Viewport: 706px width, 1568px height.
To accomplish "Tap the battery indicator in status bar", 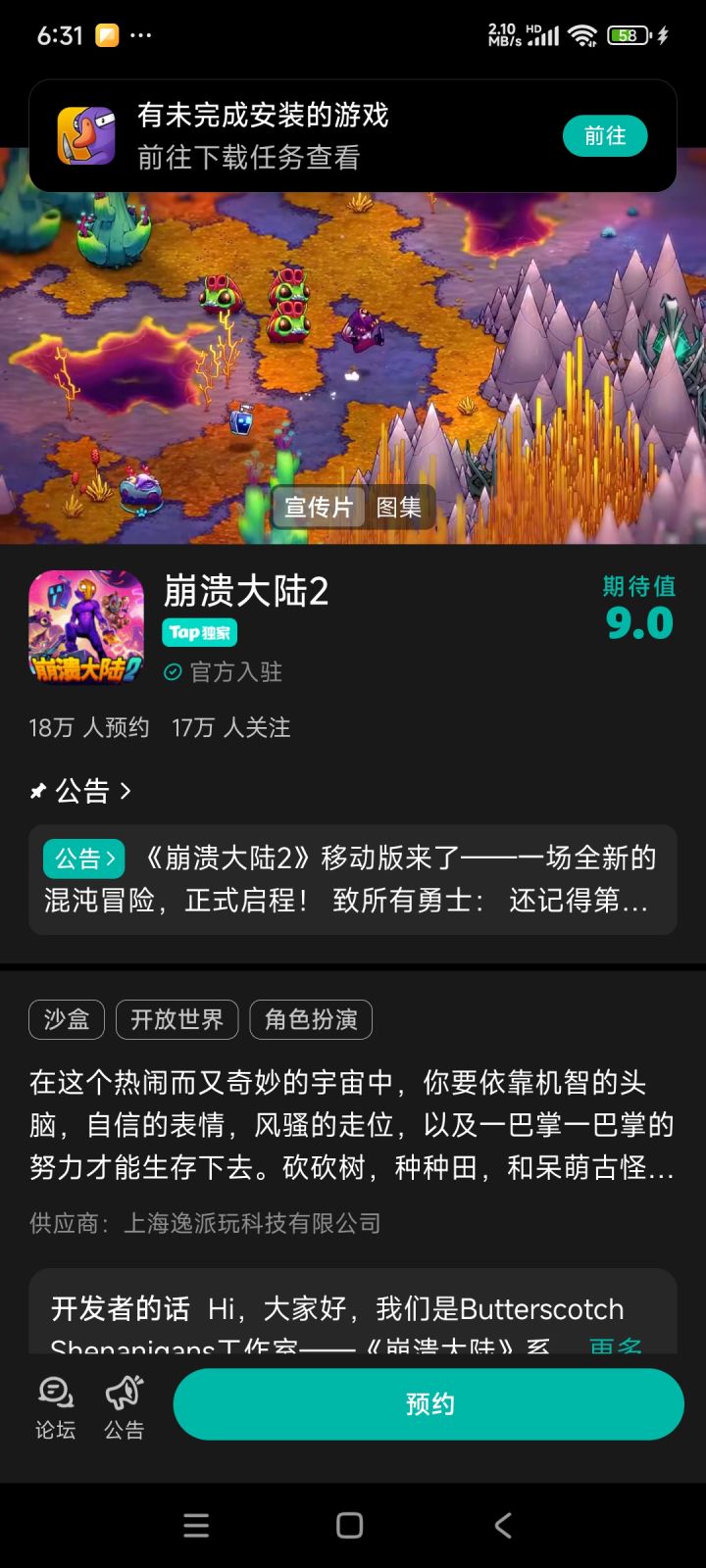I will coord(628,34).
